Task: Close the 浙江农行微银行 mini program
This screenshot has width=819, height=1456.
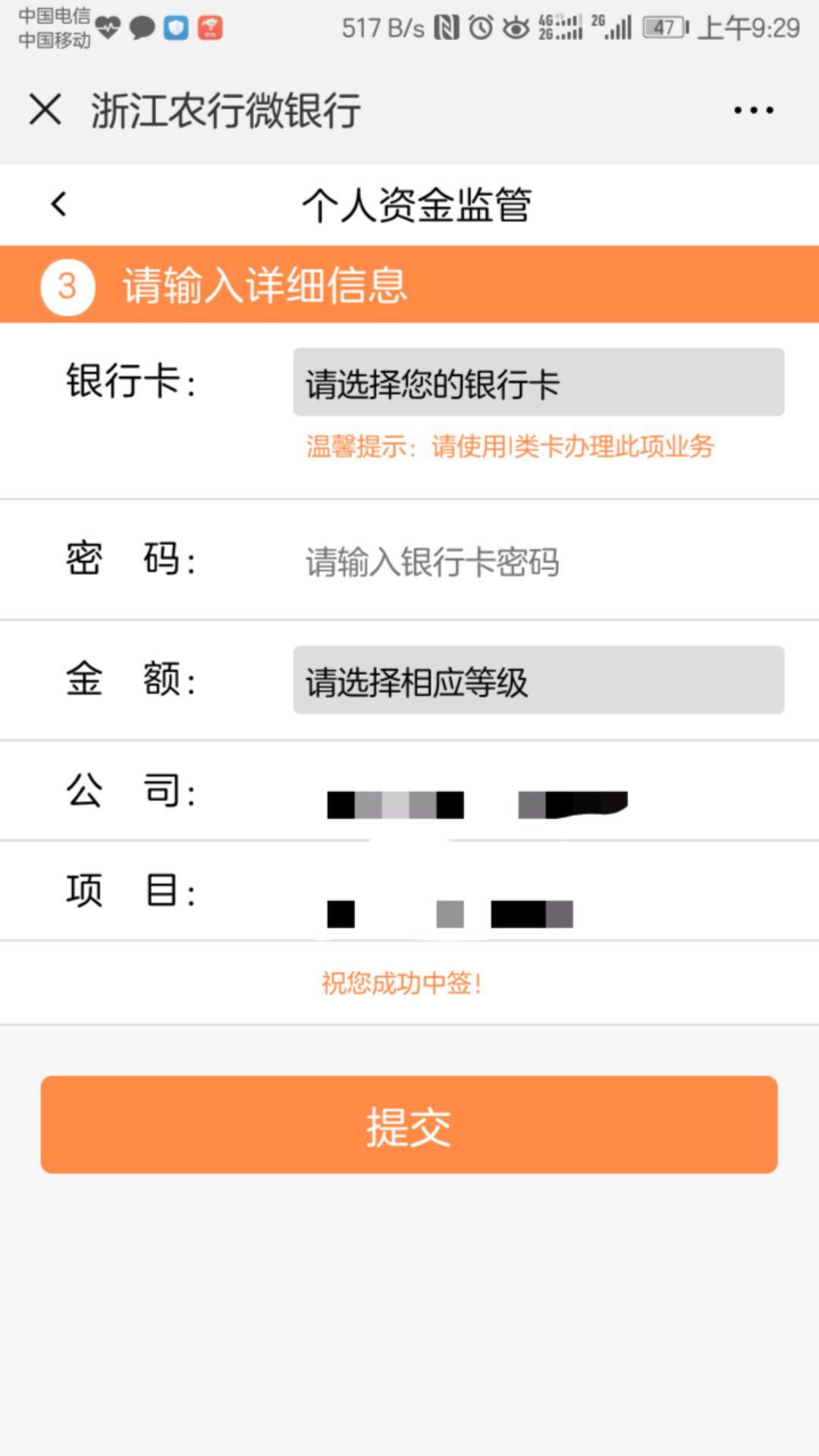Action: tap(45, 110)
